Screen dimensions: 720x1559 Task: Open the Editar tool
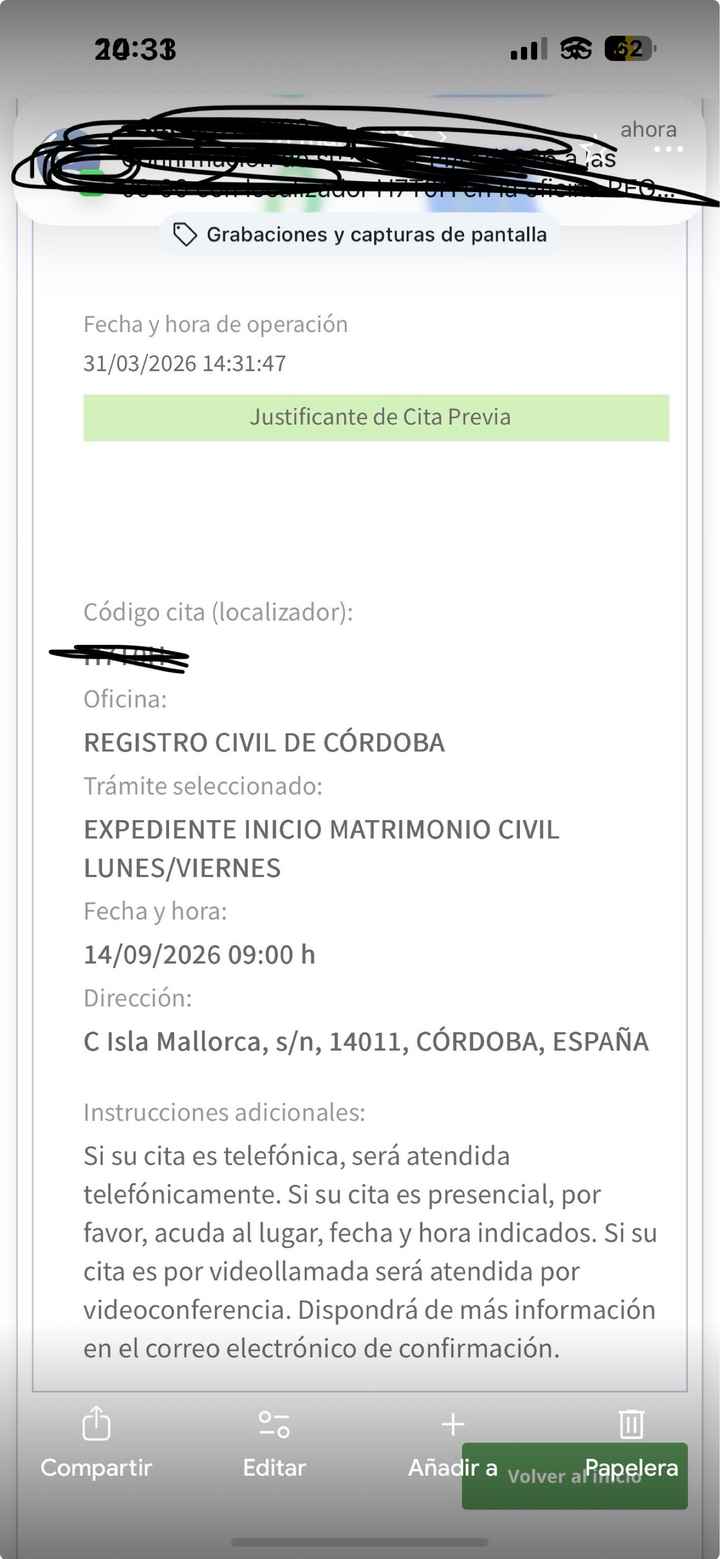274,1443
